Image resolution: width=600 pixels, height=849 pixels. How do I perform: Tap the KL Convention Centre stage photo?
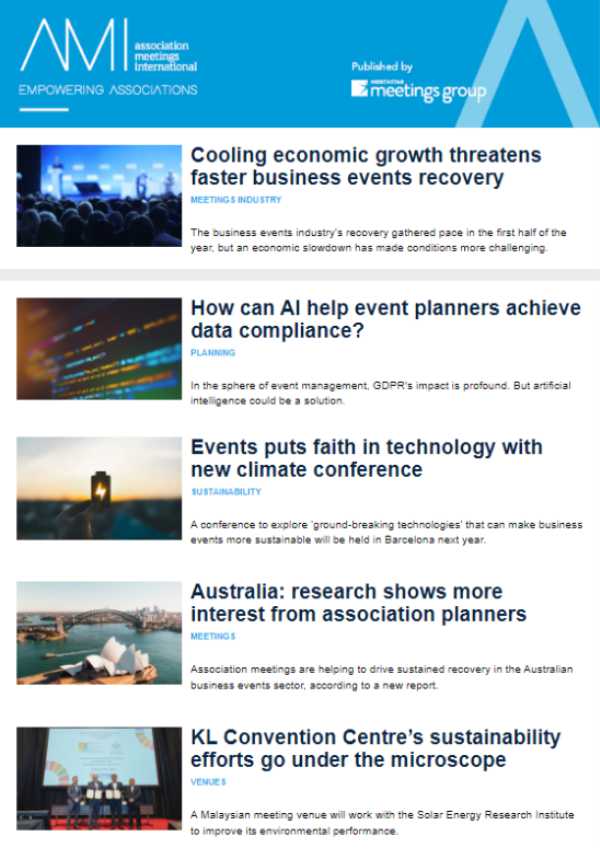pyautogui.click(x=99, y=777)
